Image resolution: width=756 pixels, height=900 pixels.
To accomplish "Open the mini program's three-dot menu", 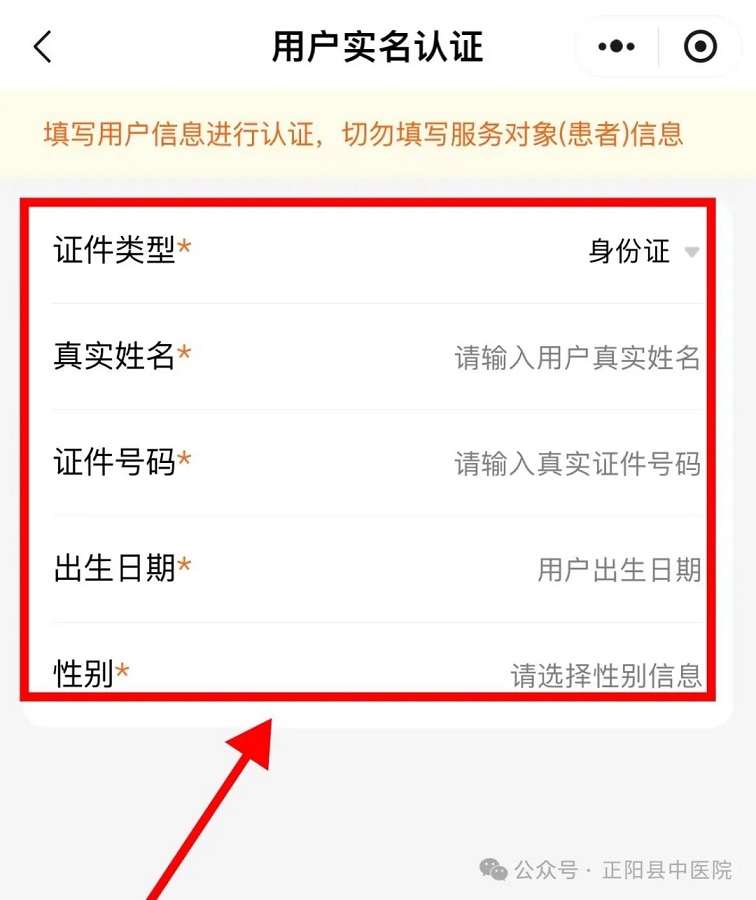I will (x=616, y=47).
